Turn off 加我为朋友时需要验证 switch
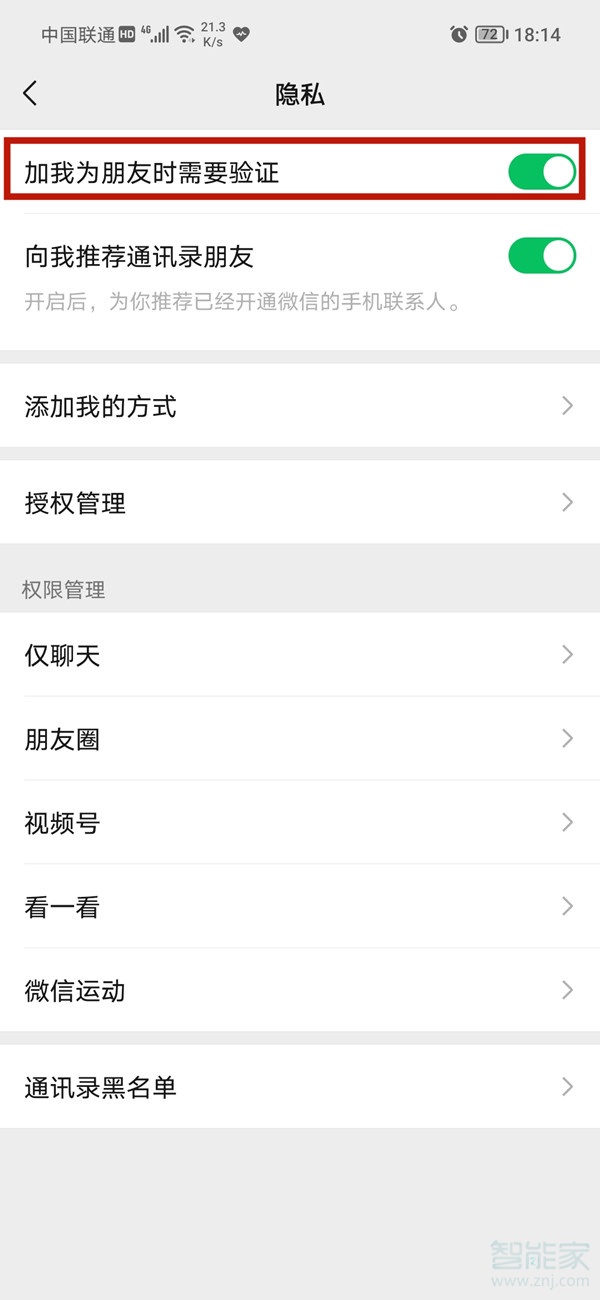The width and height of the screenshot is (600, 1300). pyautogui.click(x=542, y=172)
